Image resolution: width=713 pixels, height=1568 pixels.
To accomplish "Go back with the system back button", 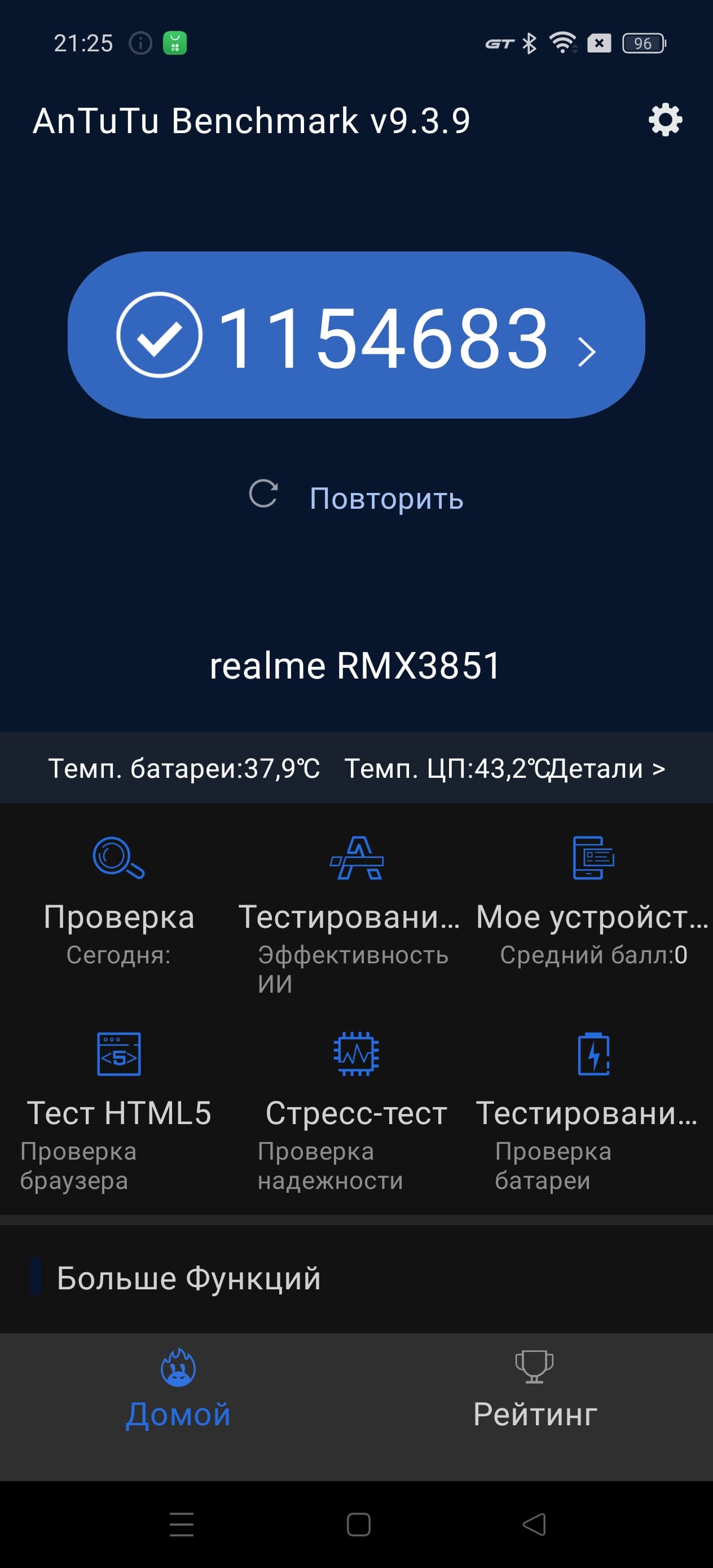I will [x=534, y=1524].
